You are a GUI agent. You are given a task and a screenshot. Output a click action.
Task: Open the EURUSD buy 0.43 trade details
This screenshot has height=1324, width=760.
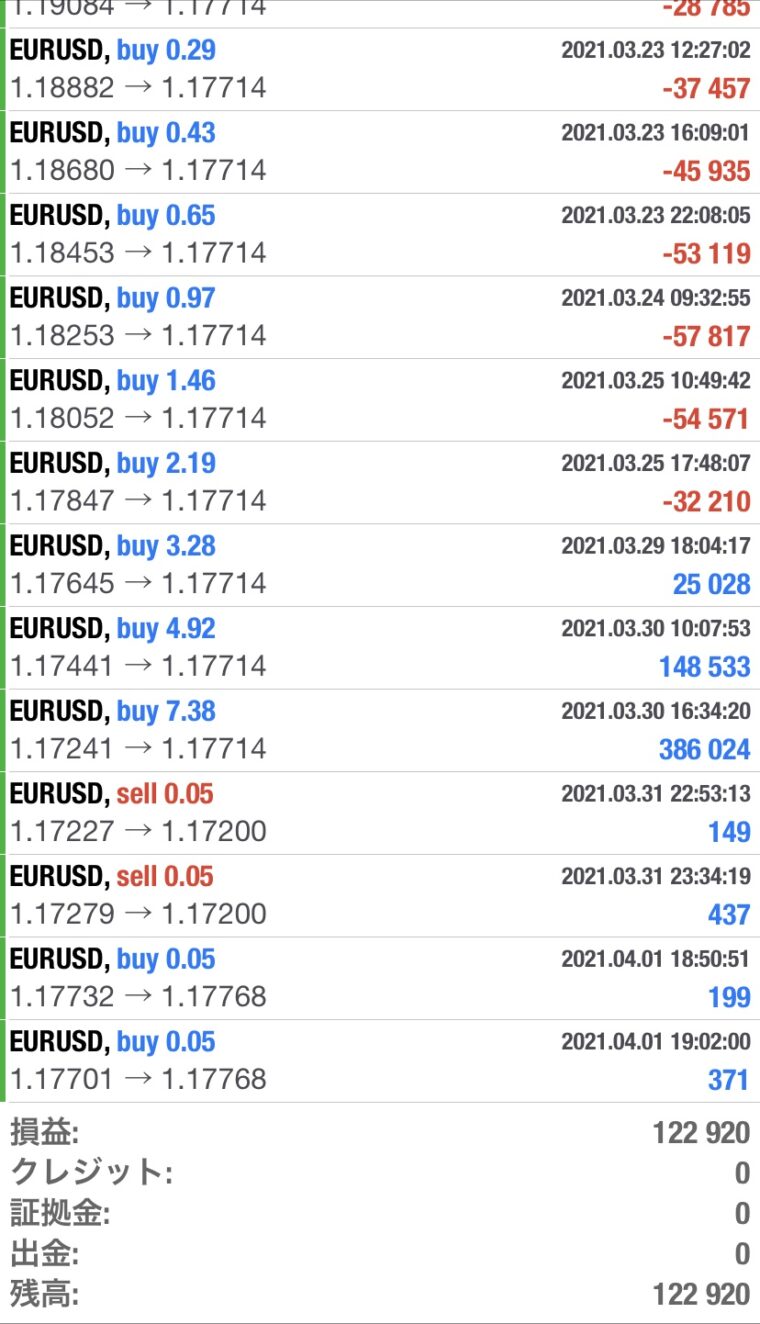[380, 152]
